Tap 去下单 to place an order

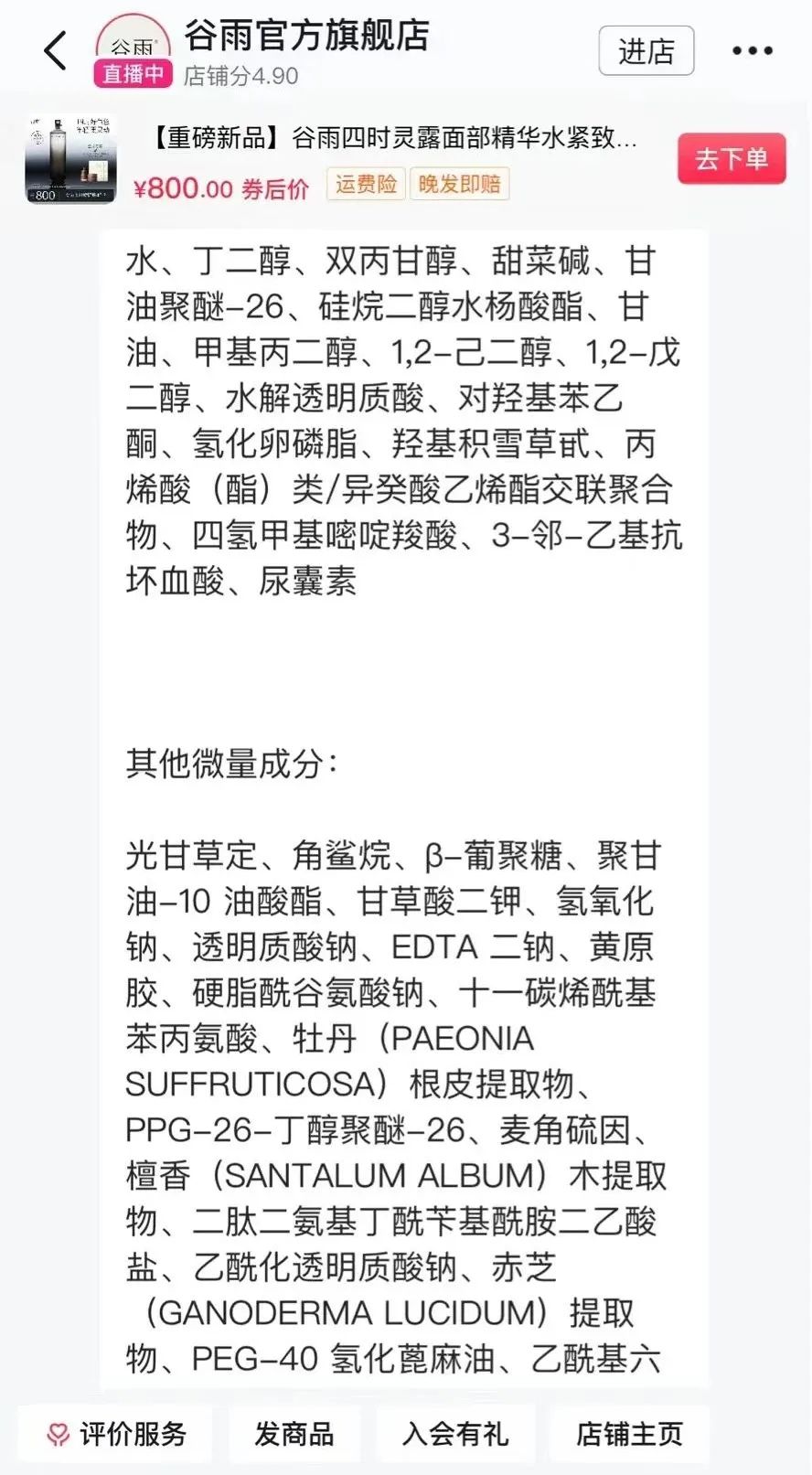tap(732, 159)
